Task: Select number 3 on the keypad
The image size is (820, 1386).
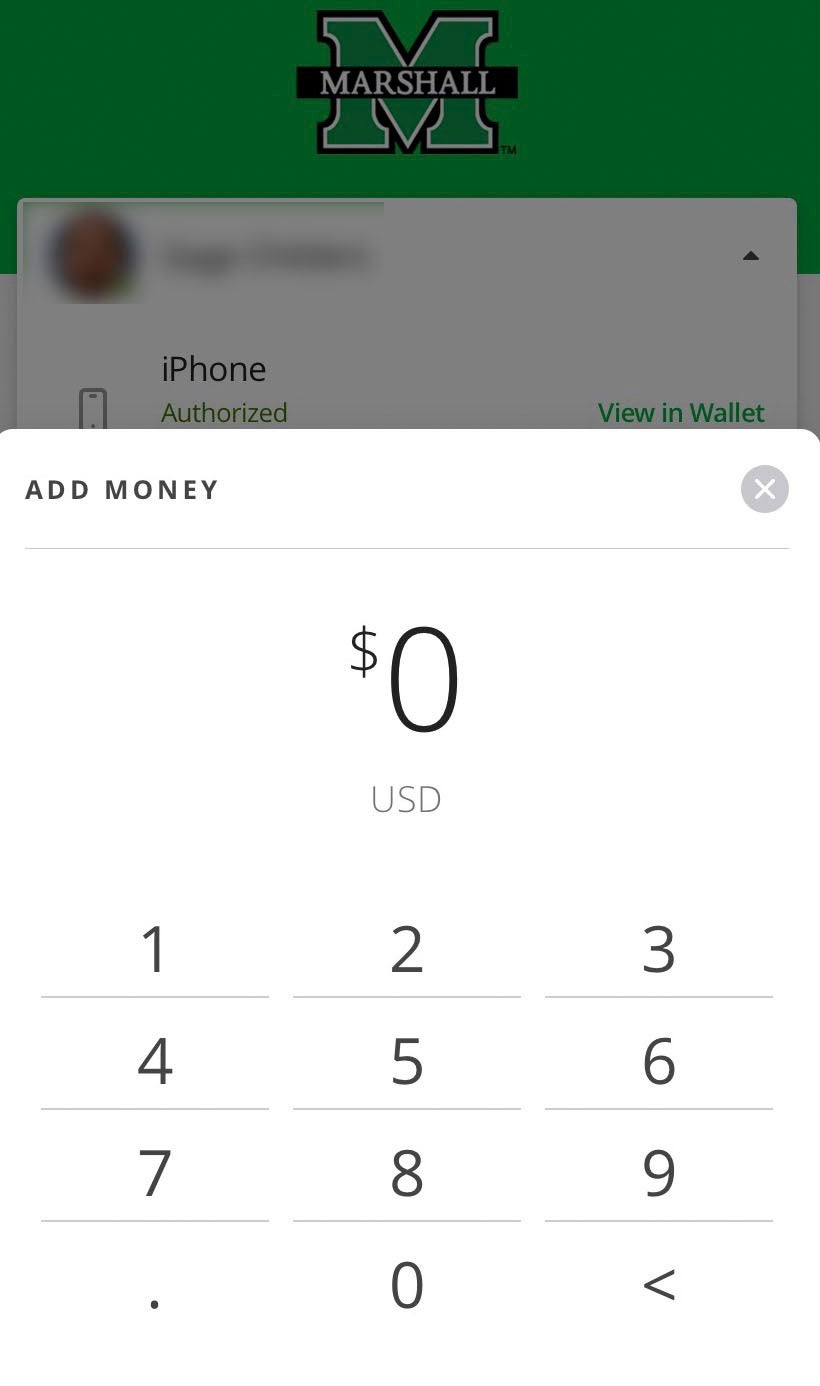Action: click(x=659, y=949)
